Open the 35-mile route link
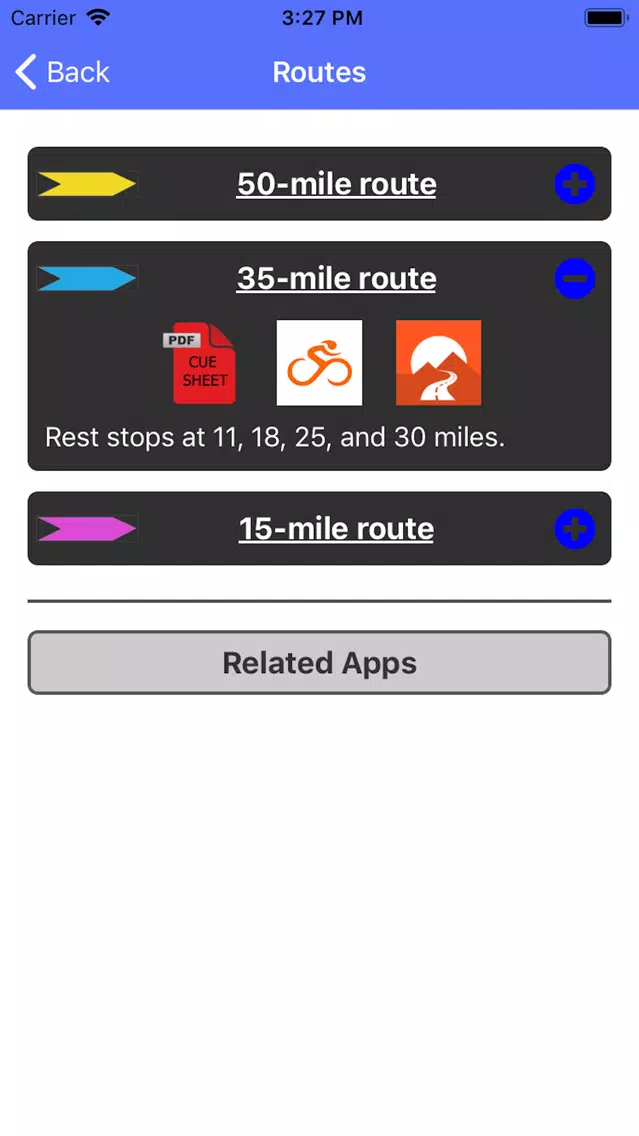 tap(337, 278)
